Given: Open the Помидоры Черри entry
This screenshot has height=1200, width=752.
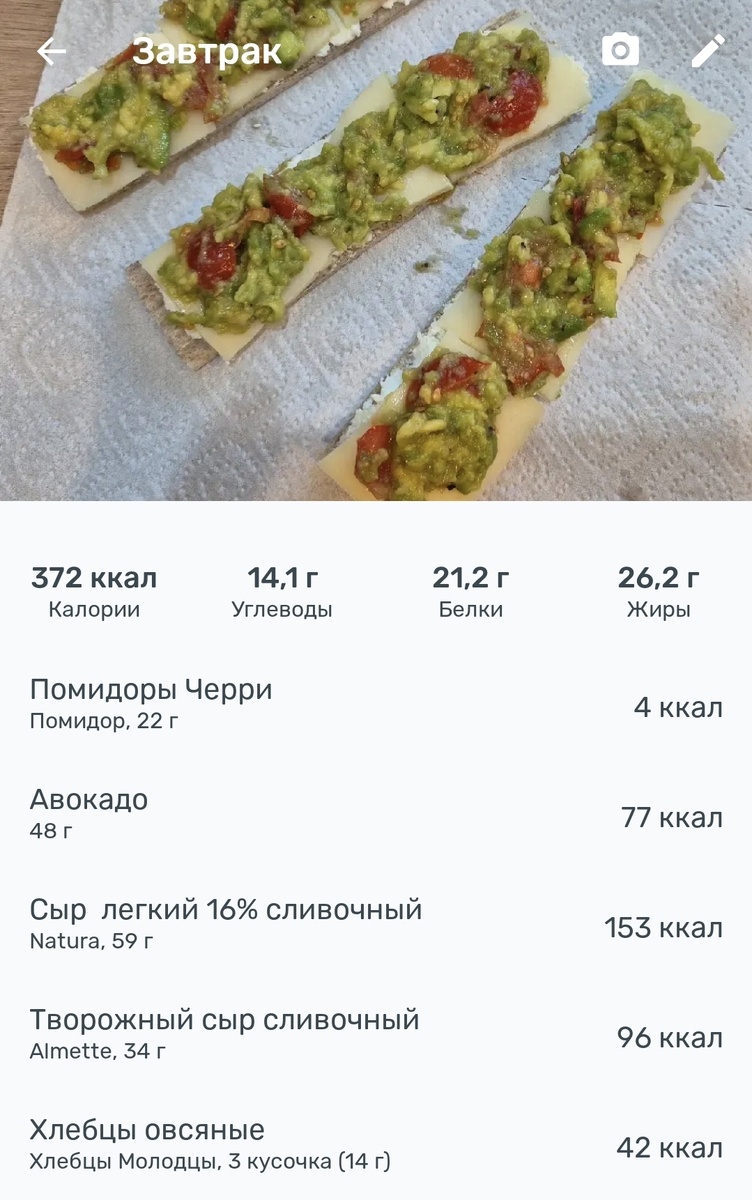Looking at the screenshot, I should click(375, 704).
